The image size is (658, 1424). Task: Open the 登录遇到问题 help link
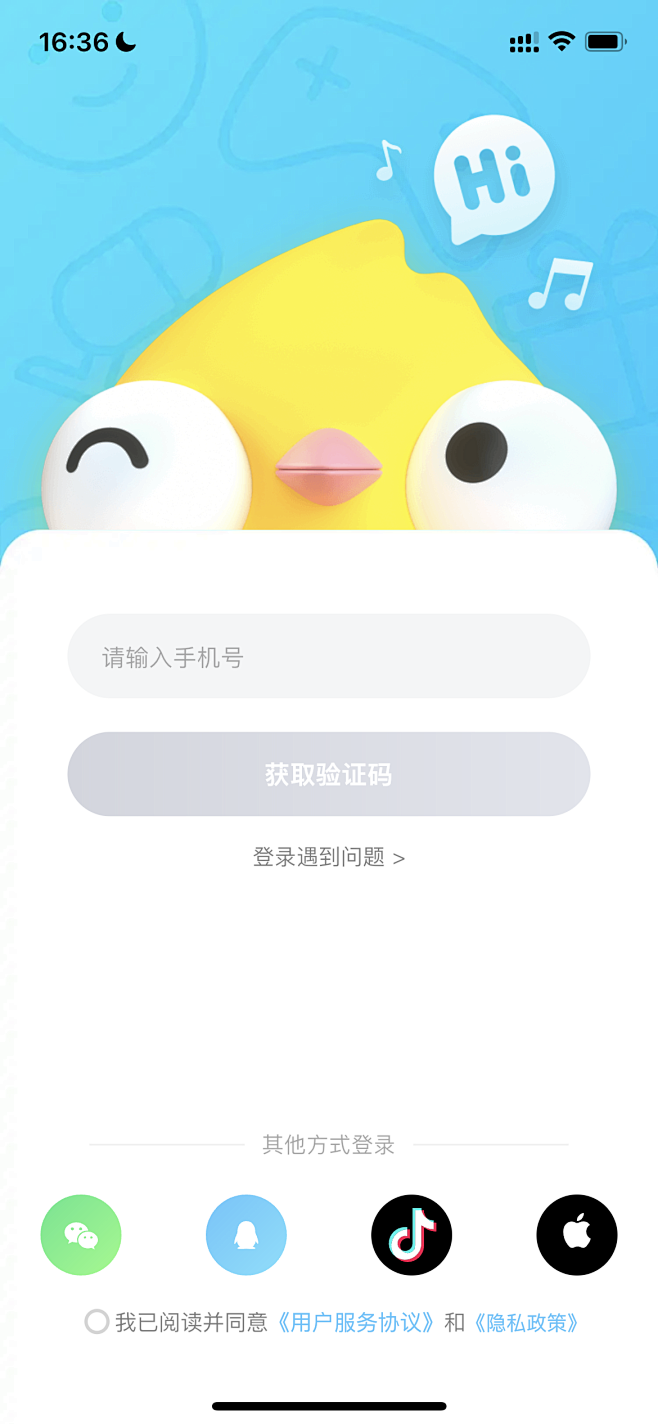[x=328, y=857]
